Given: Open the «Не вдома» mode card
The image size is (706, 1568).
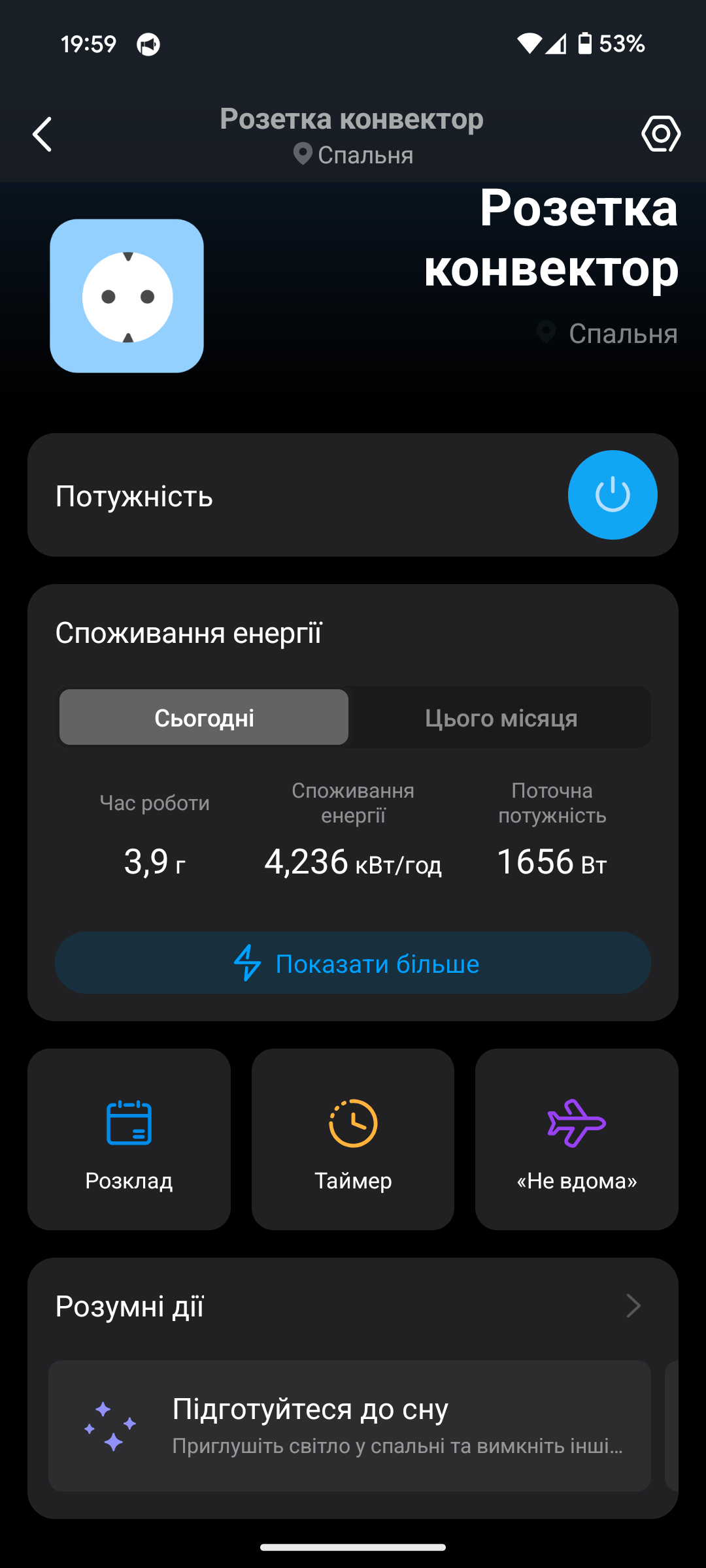Looking at the screenshot, I should point(577,1139).
